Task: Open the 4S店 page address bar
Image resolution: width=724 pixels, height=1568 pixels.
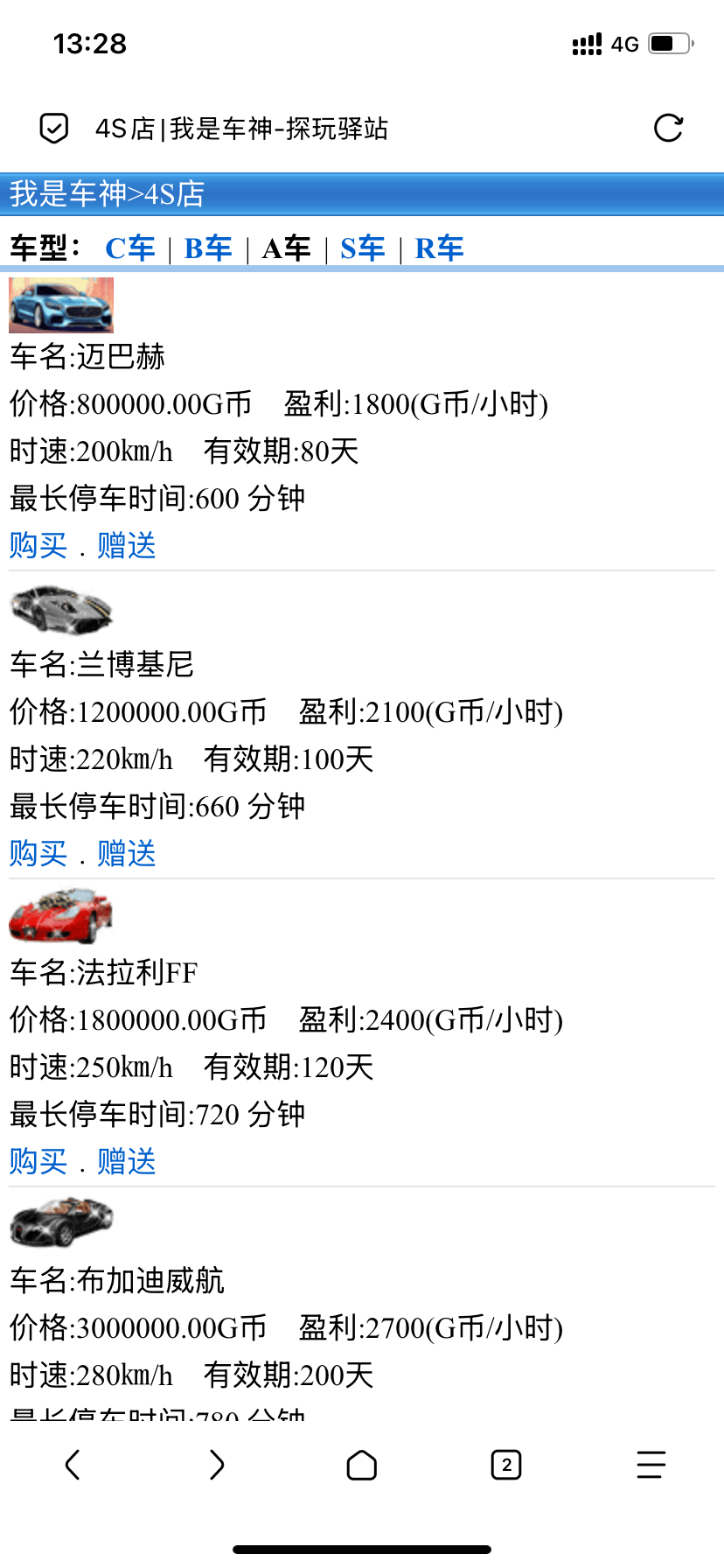Action: click(241, 129)
